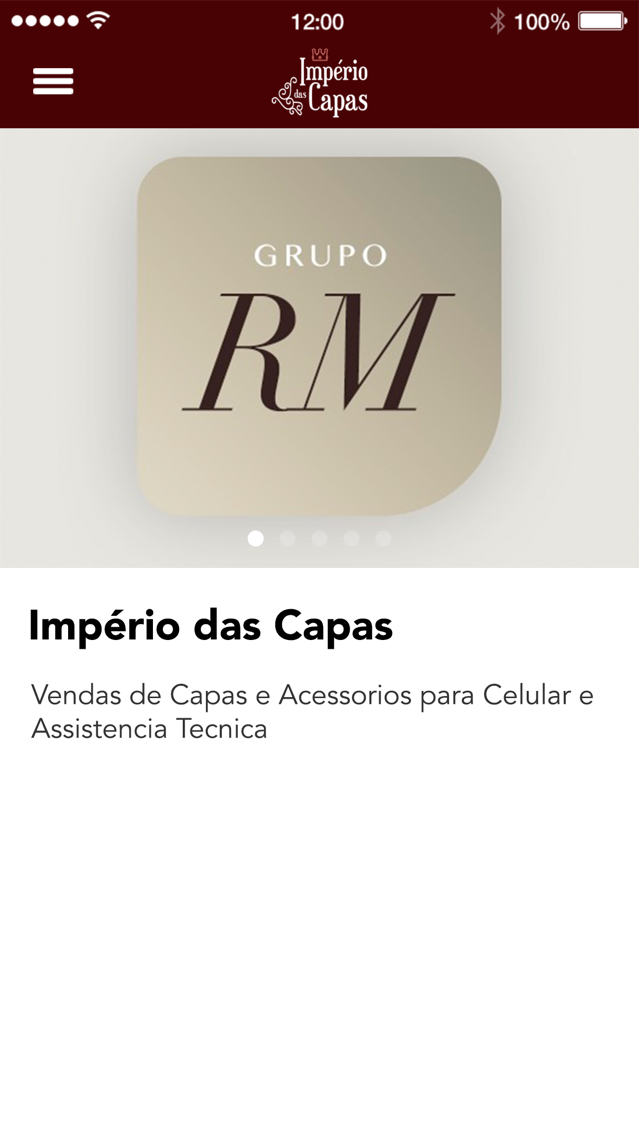
Task: Go to the fourth carousel page dot
Action: 351,538
